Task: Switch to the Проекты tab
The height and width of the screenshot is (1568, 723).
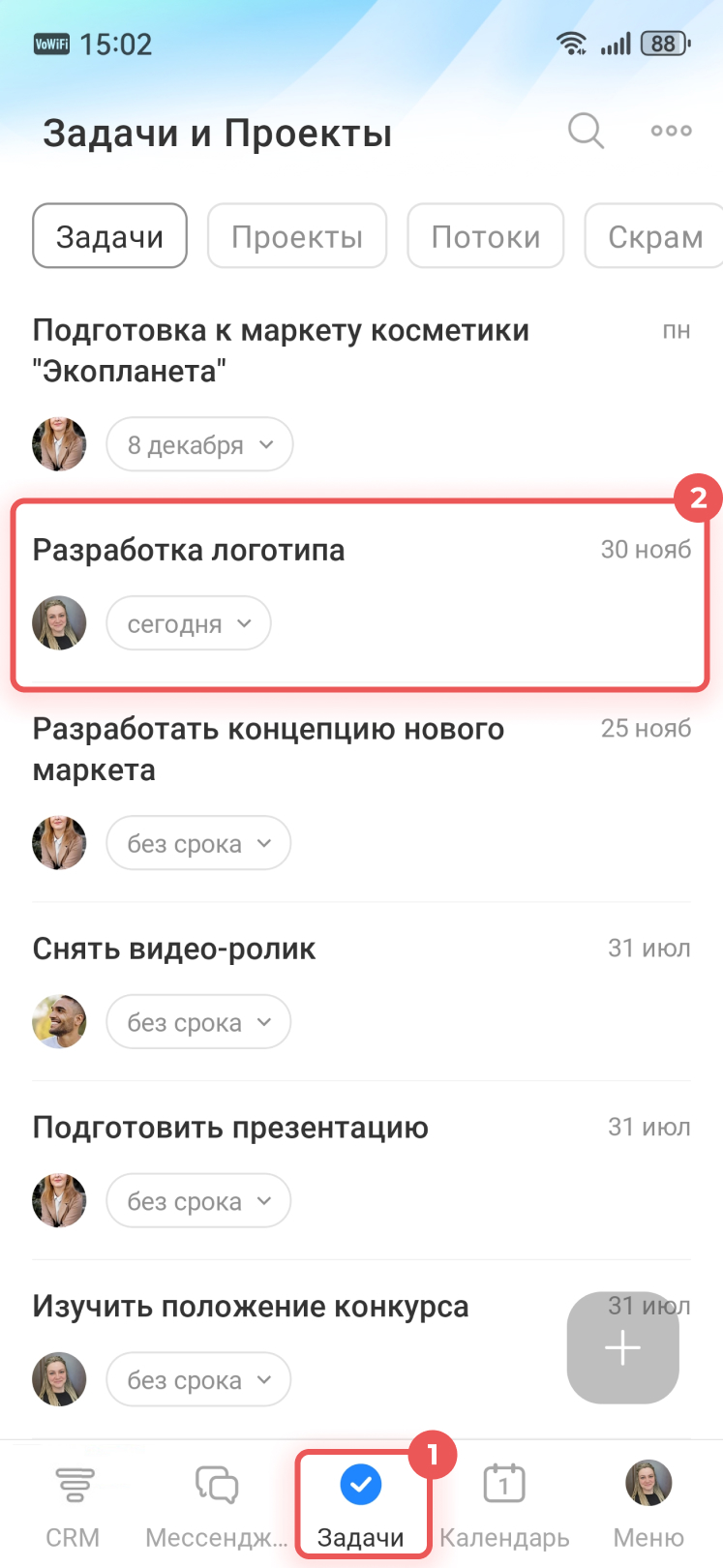Action: [297, 236]
